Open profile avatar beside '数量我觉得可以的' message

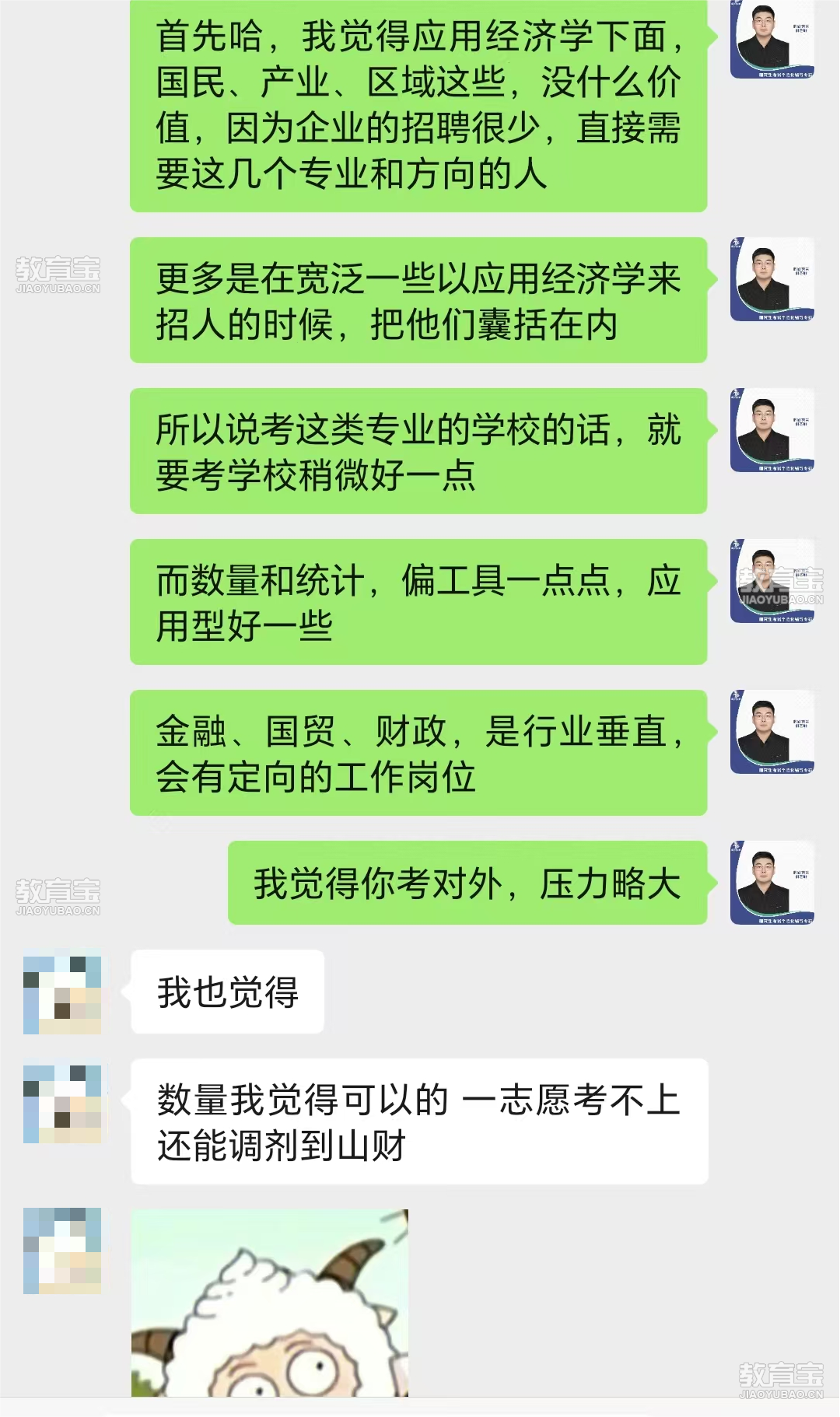point(62,1104)
